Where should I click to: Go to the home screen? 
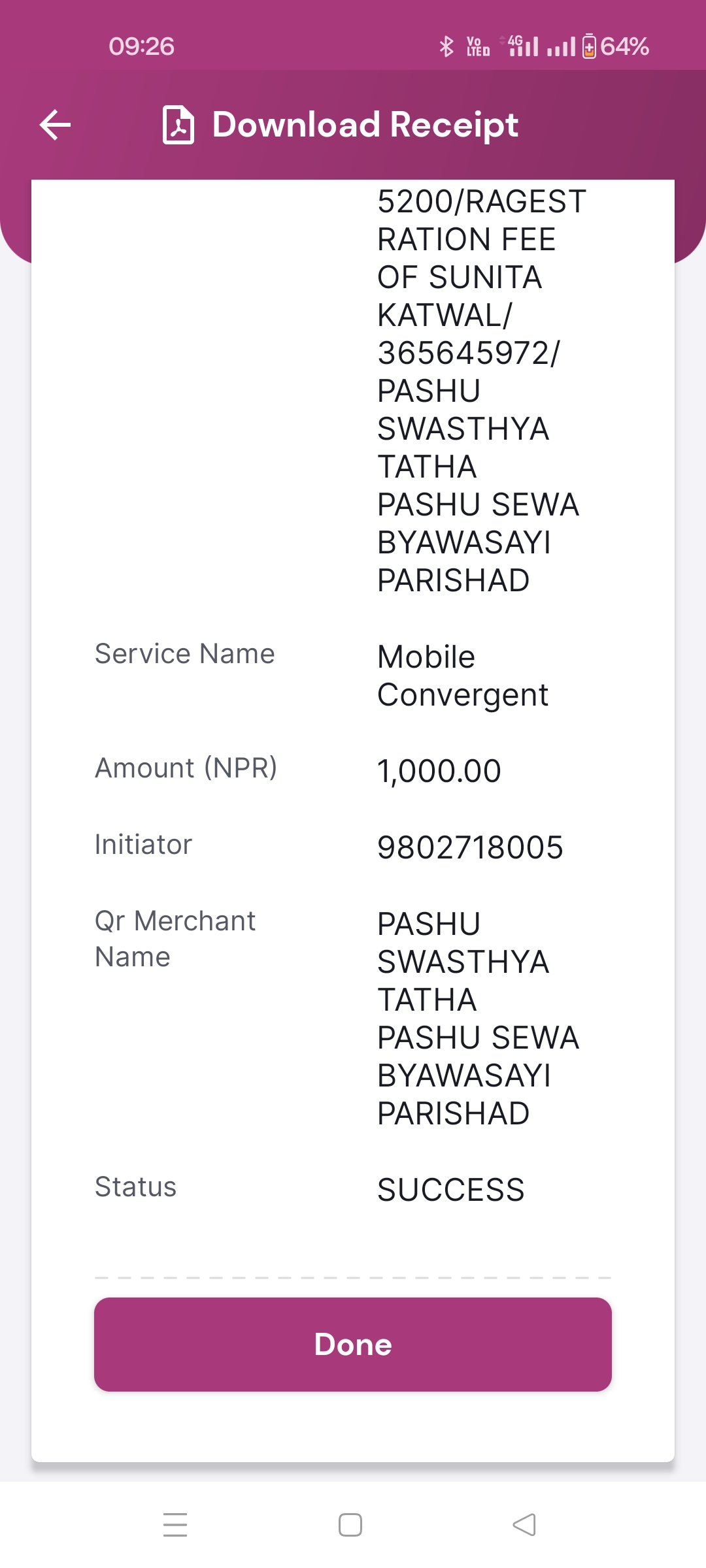pyautogui.click(x=350, y=1525)
